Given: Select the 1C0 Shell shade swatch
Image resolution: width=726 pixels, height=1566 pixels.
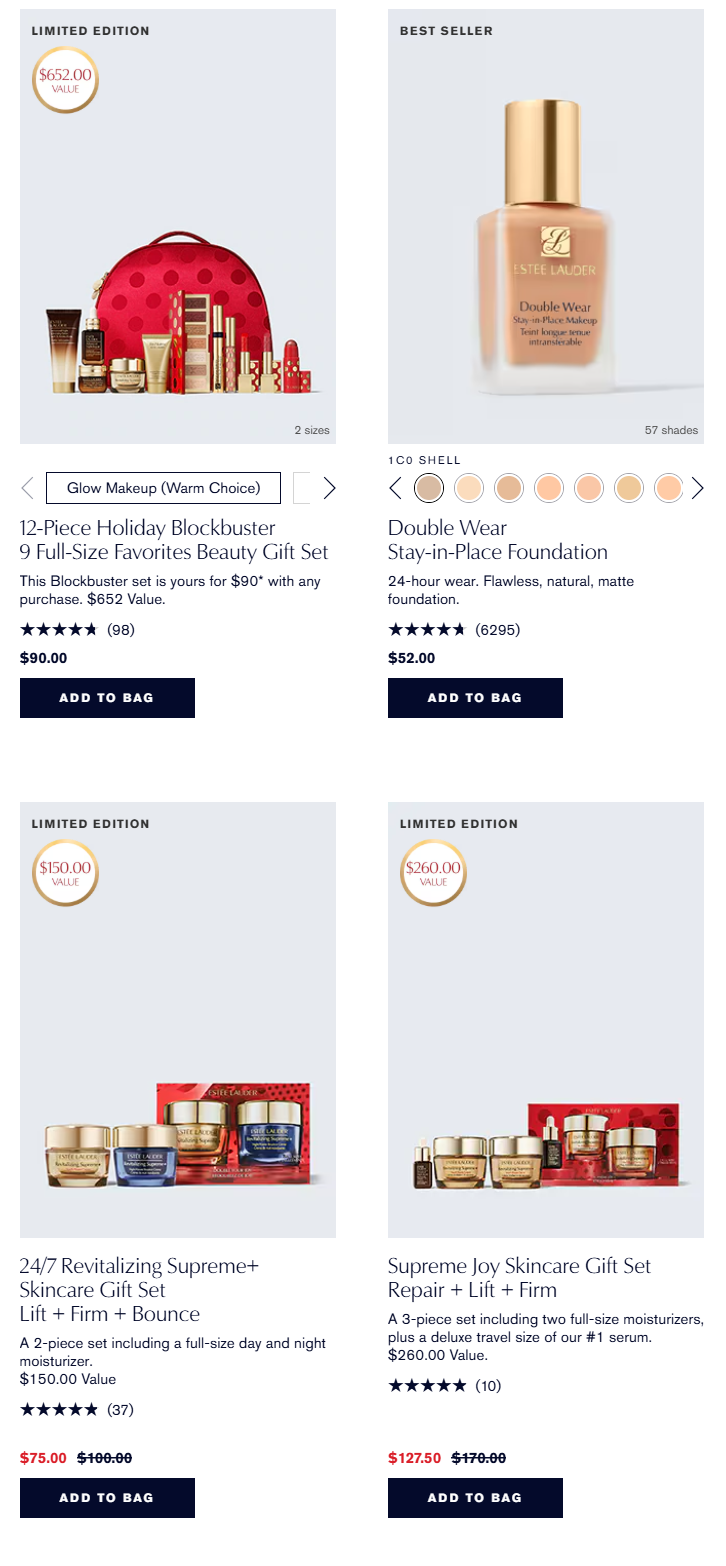Looking at the screenshot, I should (x=429, y=488).
